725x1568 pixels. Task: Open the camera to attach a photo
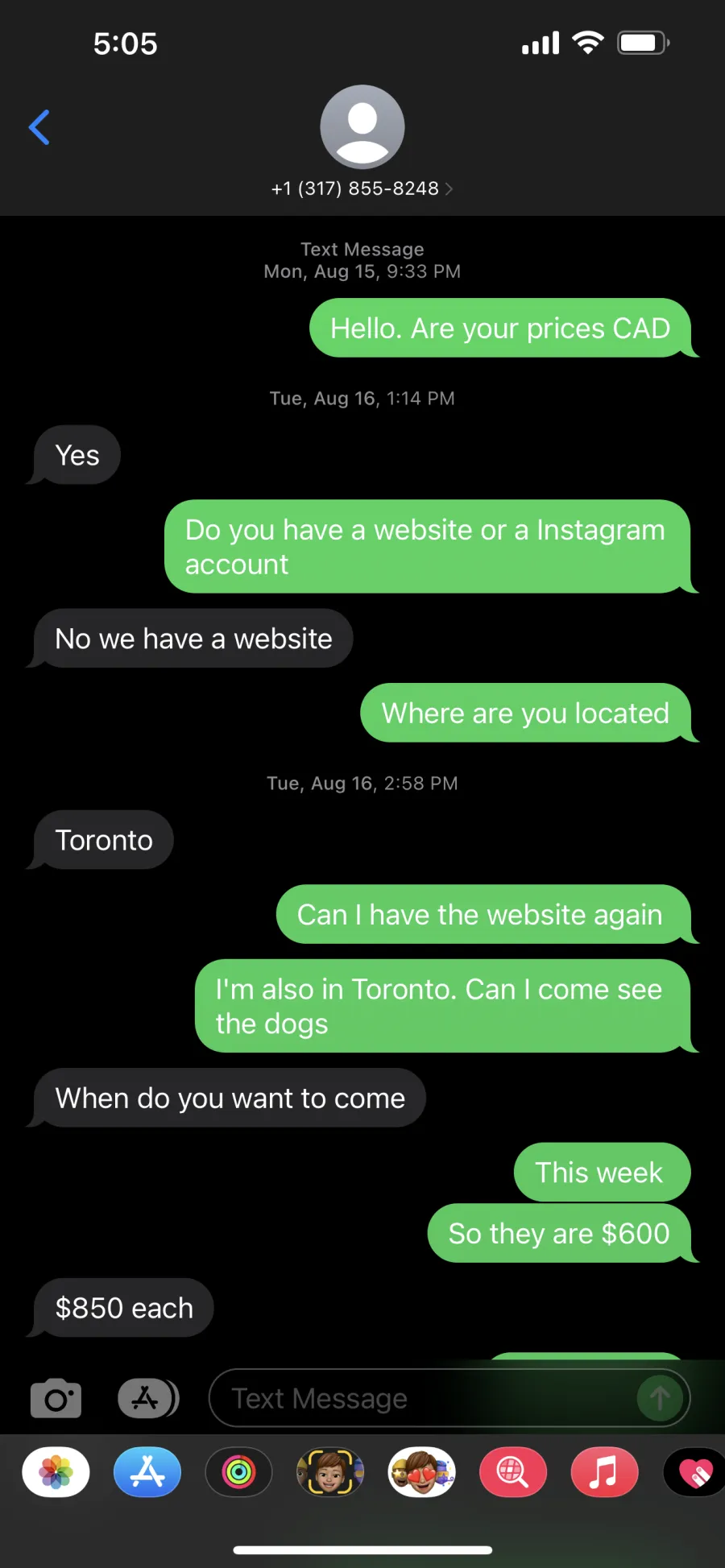tap(56, 1398)
